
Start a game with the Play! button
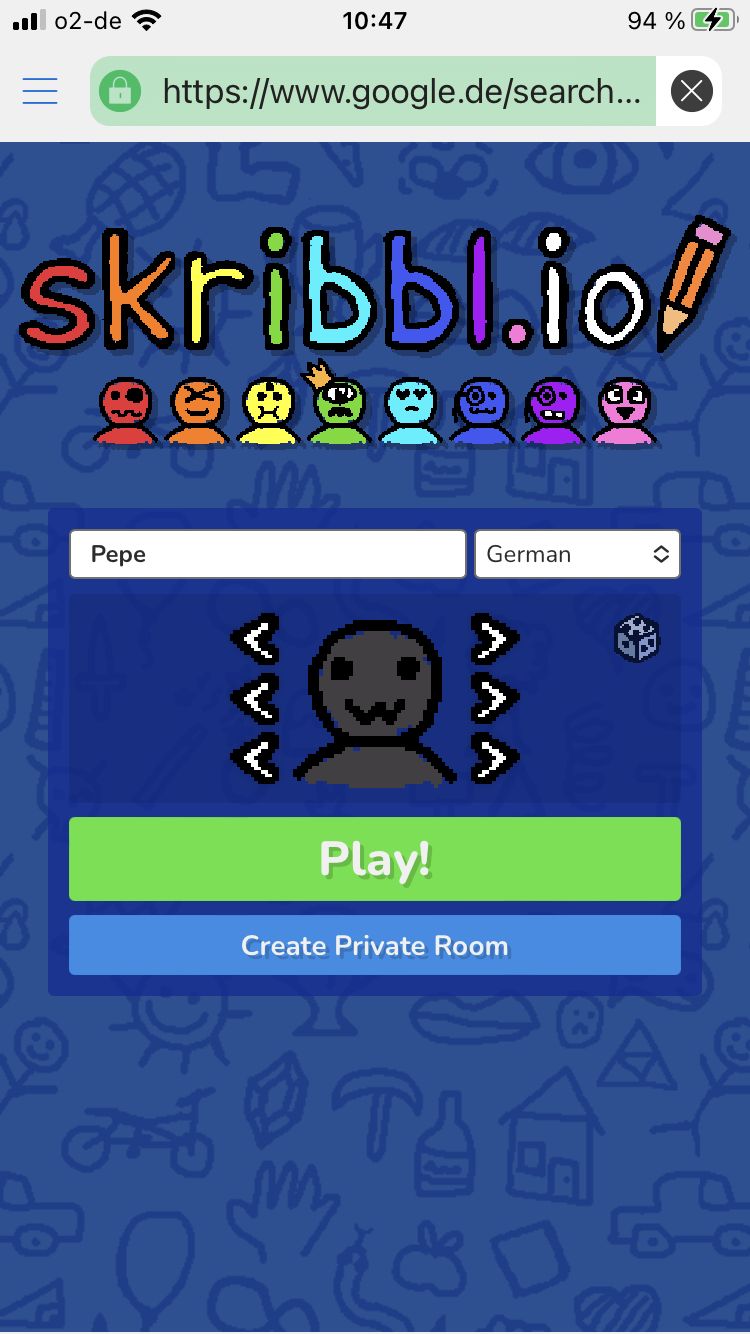(x=375, y=859)
